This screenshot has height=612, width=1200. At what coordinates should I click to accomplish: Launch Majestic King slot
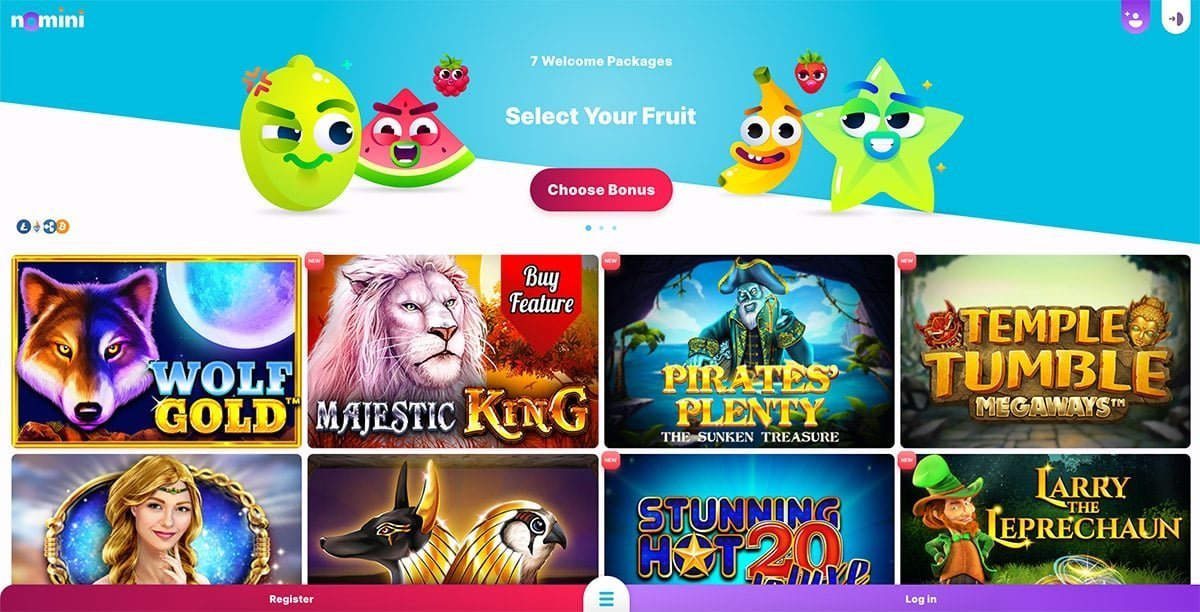pyautogui.click(x=453, y=351)
